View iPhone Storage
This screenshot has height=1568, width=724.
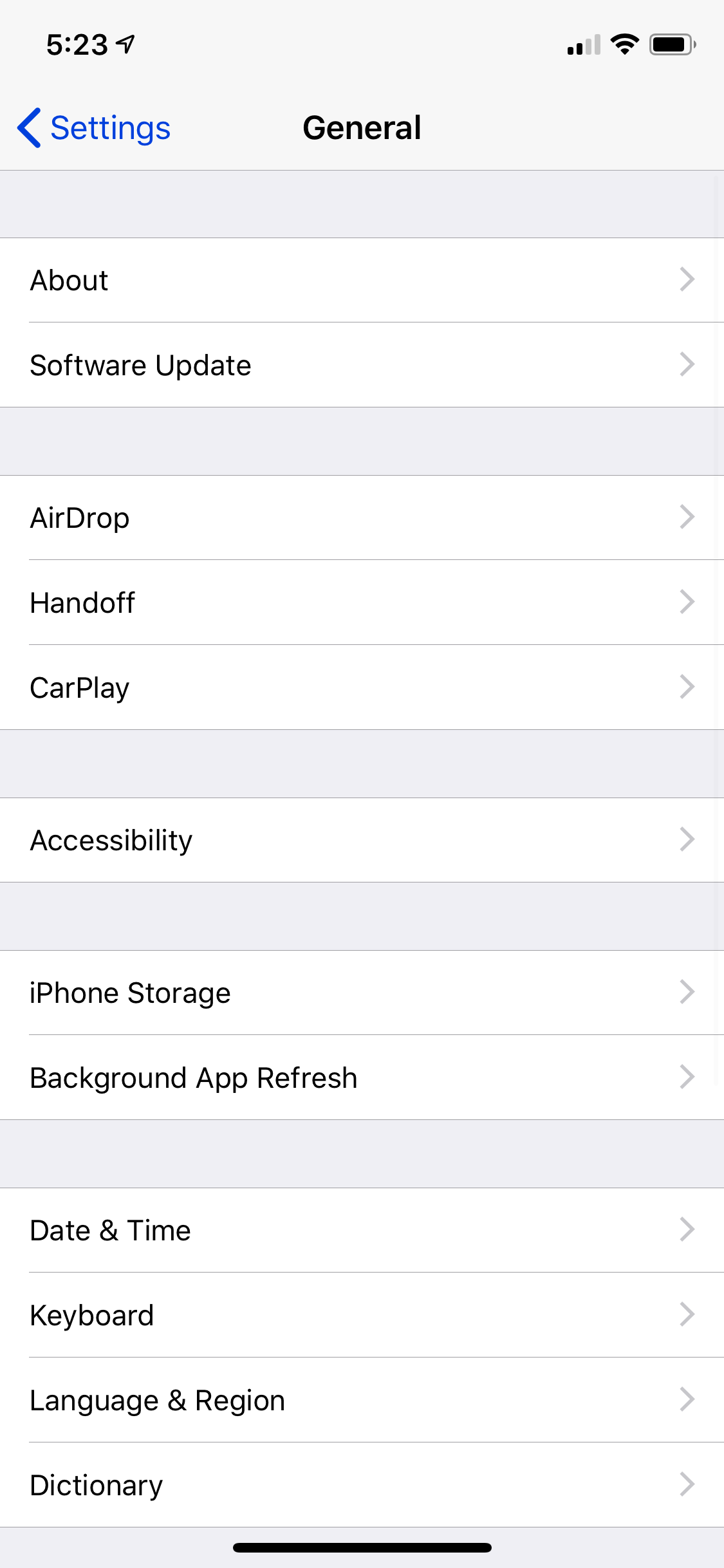pyautogui.click(x=362, y=993)
